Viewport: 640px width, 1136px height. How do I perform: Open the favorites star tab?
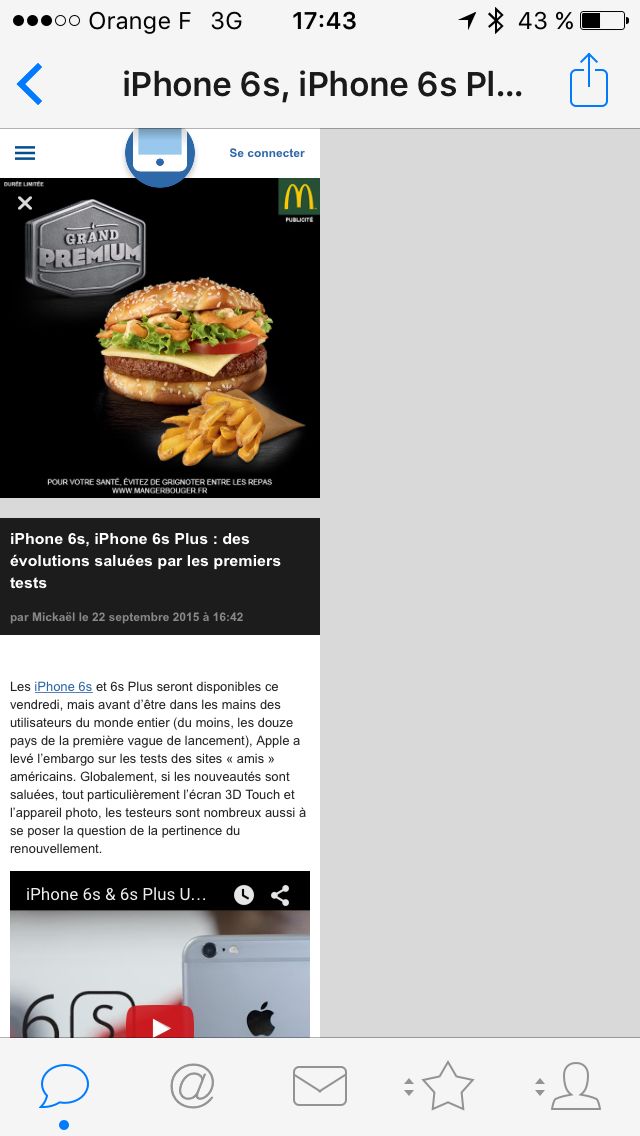point(447,1086)
